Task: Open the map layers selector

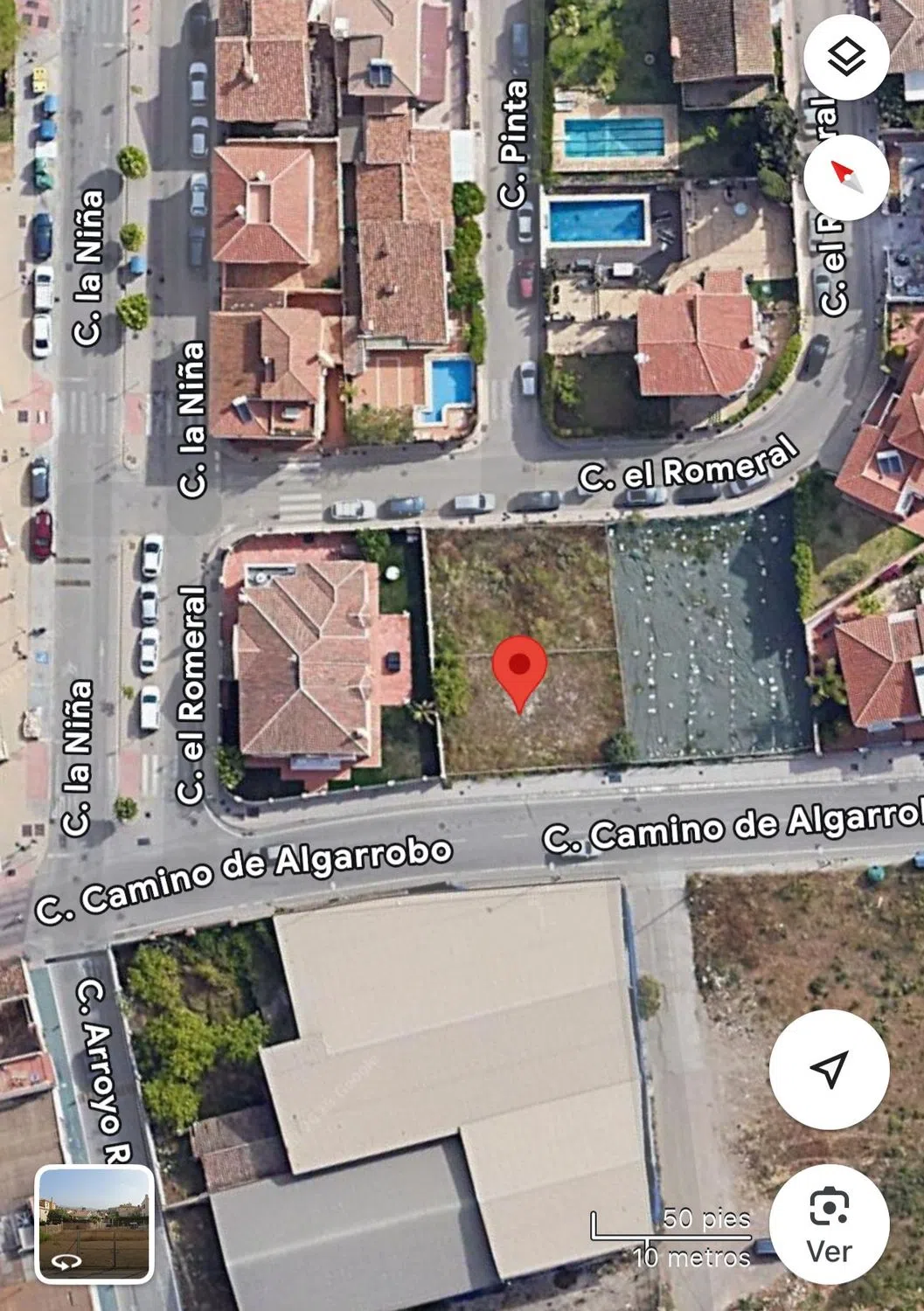Action: 846,58
